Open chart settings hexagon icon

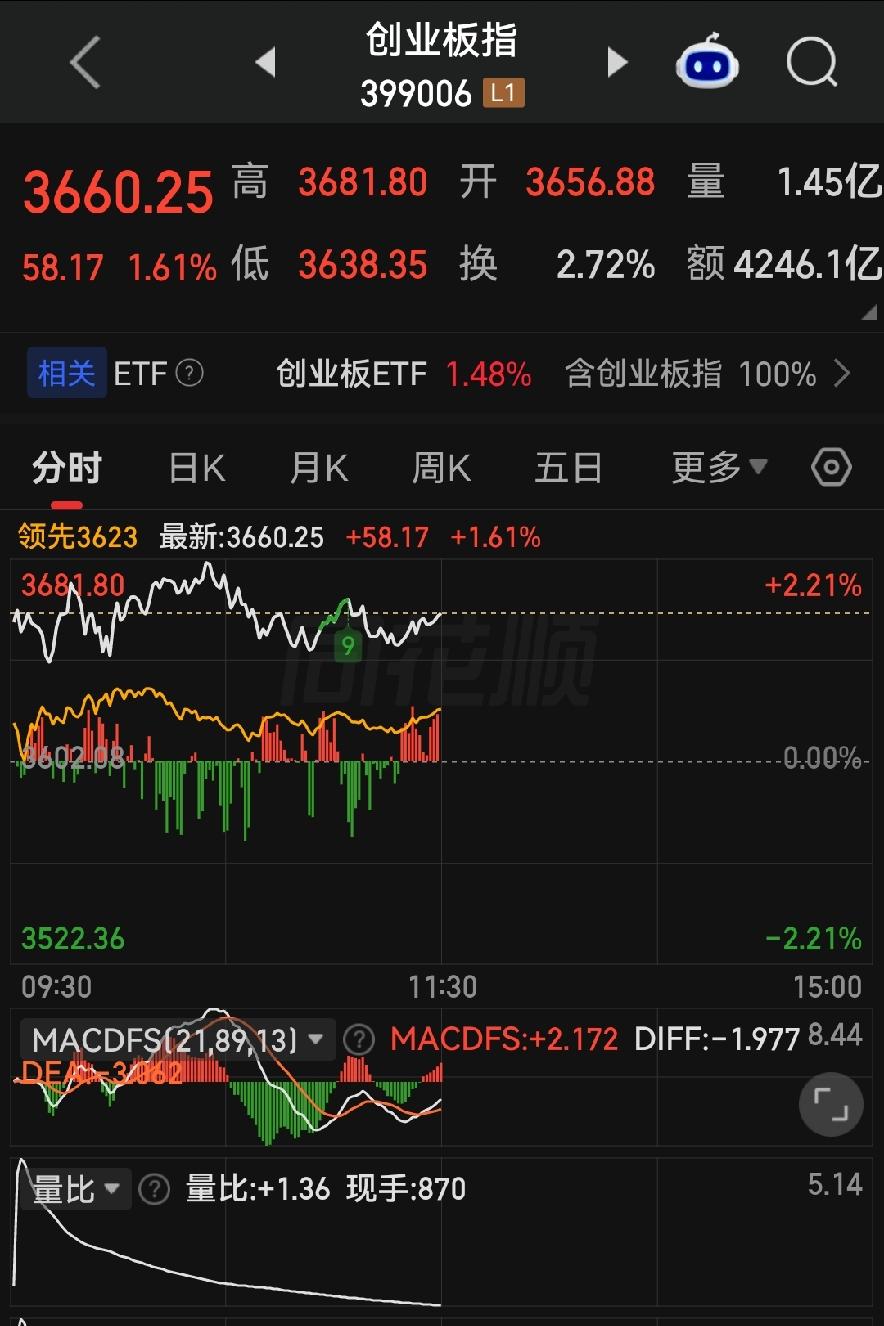[x=831, y=467]
